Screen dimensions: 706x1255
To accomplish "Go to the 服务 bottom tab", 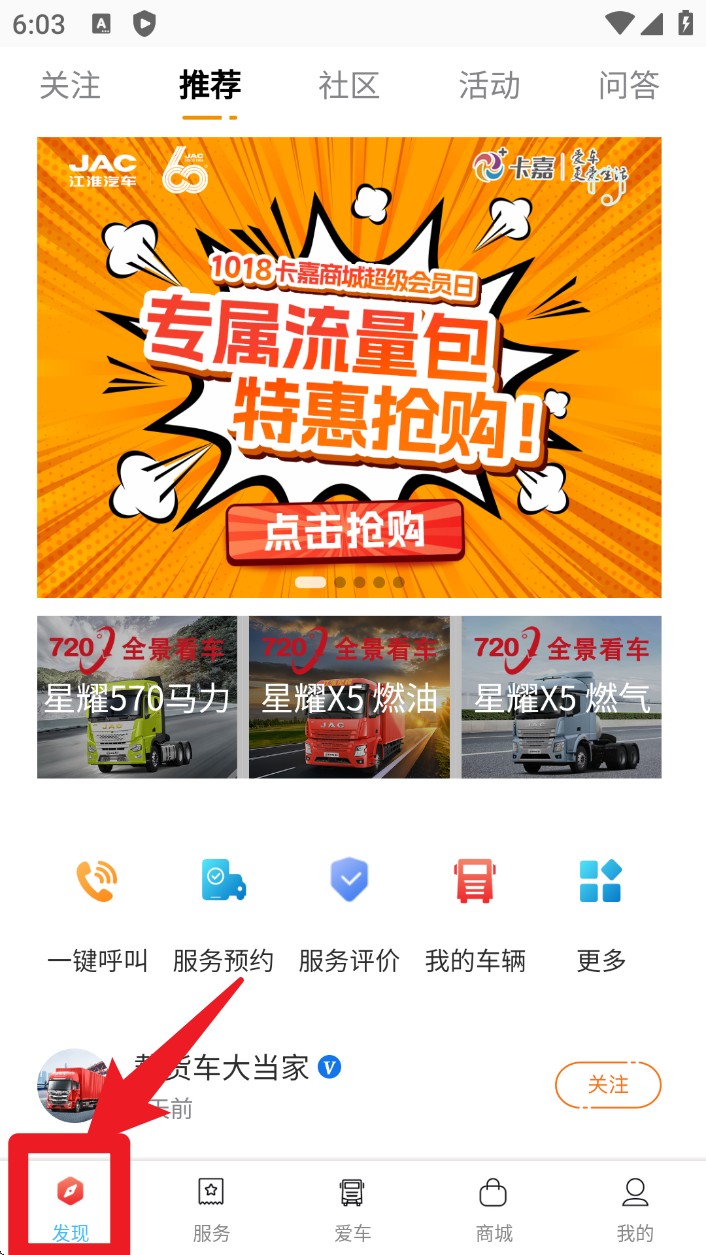I will tap(211, 1208).
